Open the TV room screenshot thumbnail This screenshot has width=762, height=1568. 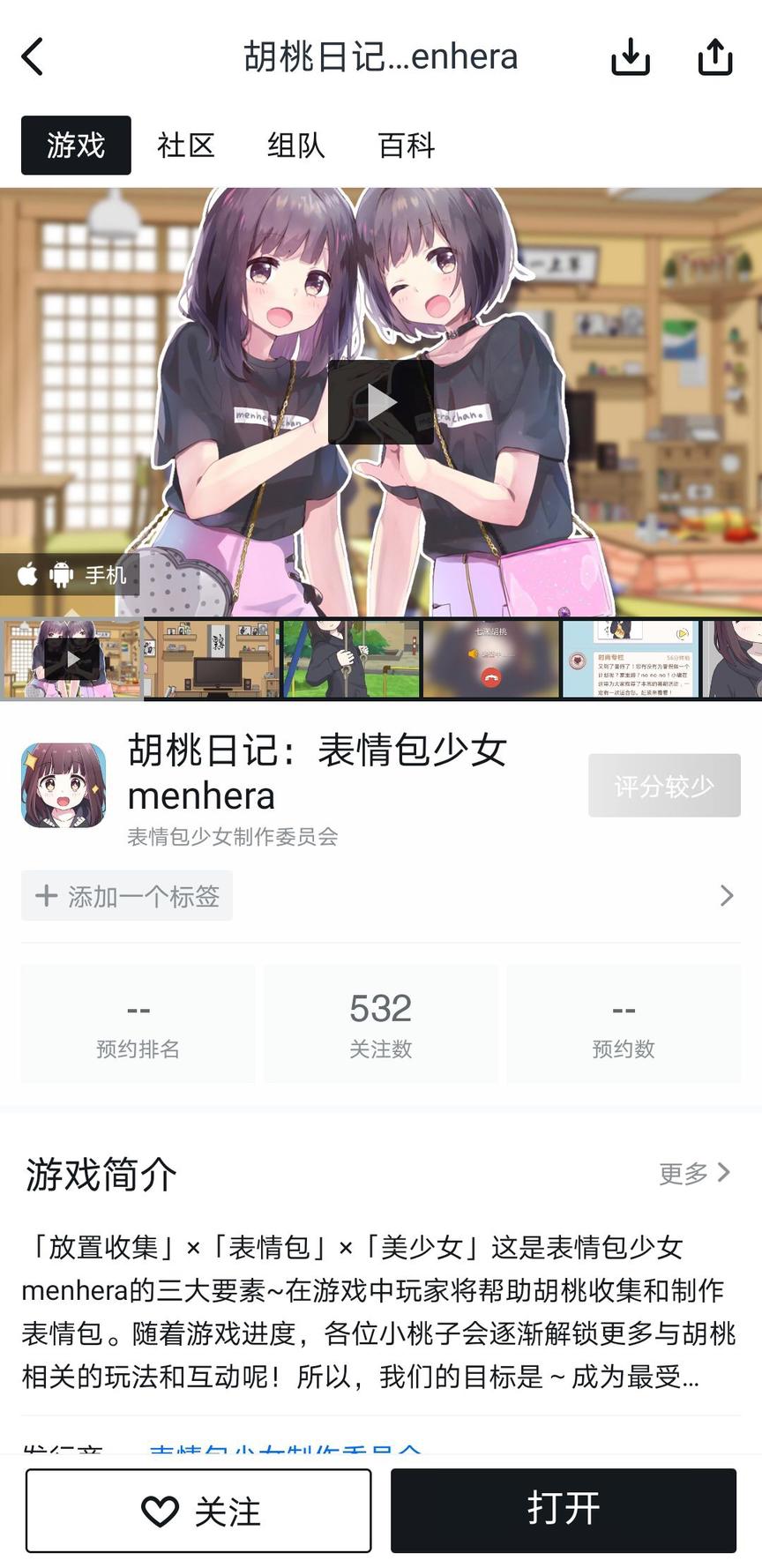(x=212, y=659)
